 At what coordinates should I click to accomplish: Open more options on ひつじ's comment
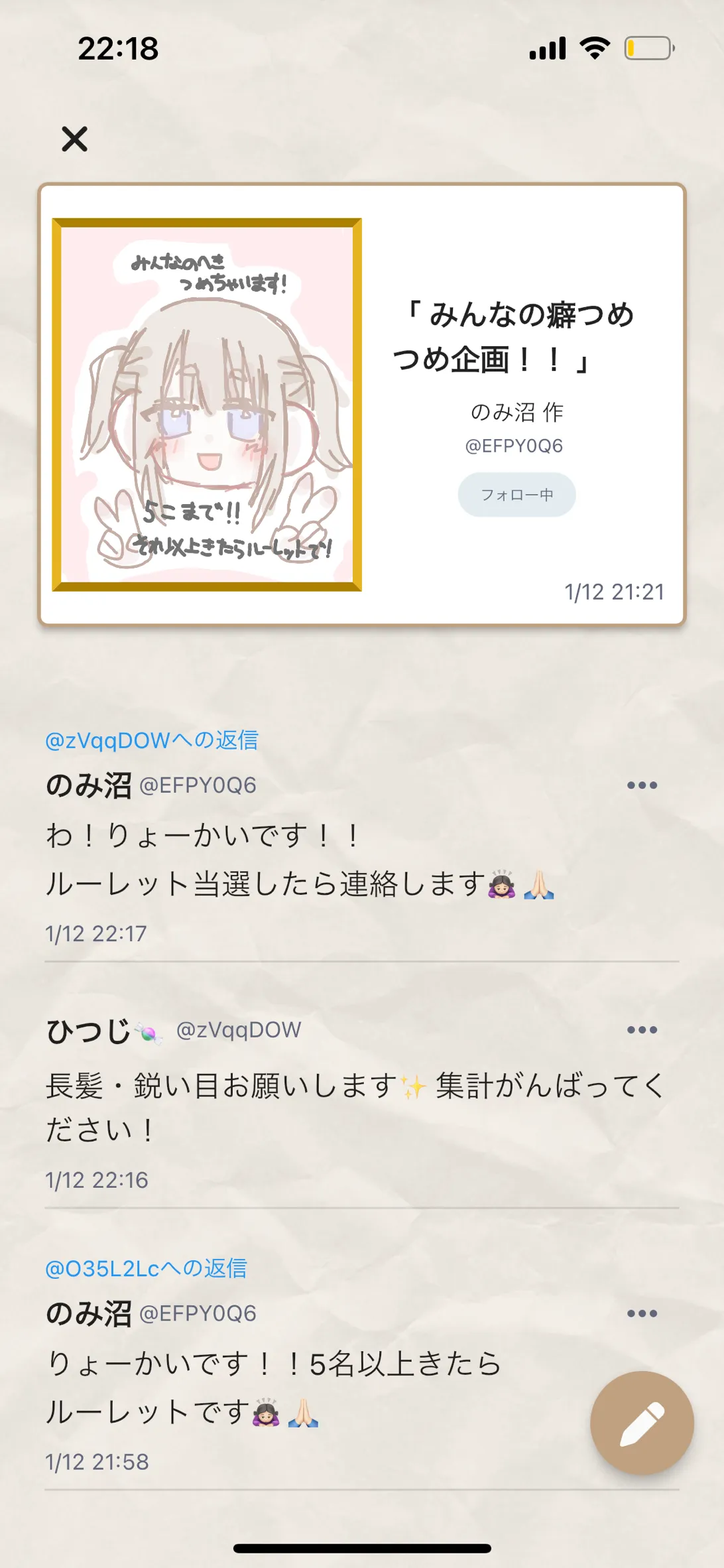[642, 1030]
